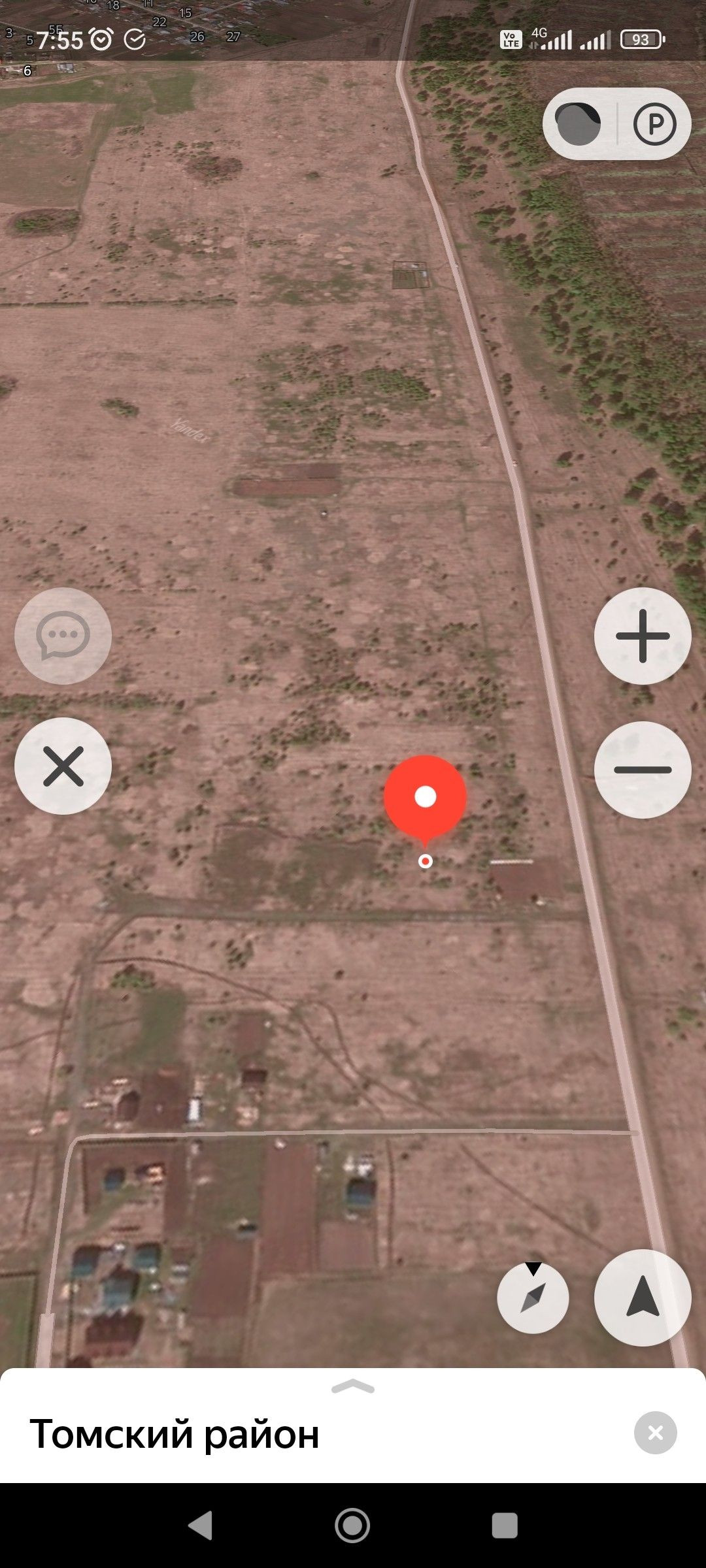Image resolution: width=706 pixels, height=1568 pixels.
Task: Show parking layer on the map
Action: (x=654, y=123)
